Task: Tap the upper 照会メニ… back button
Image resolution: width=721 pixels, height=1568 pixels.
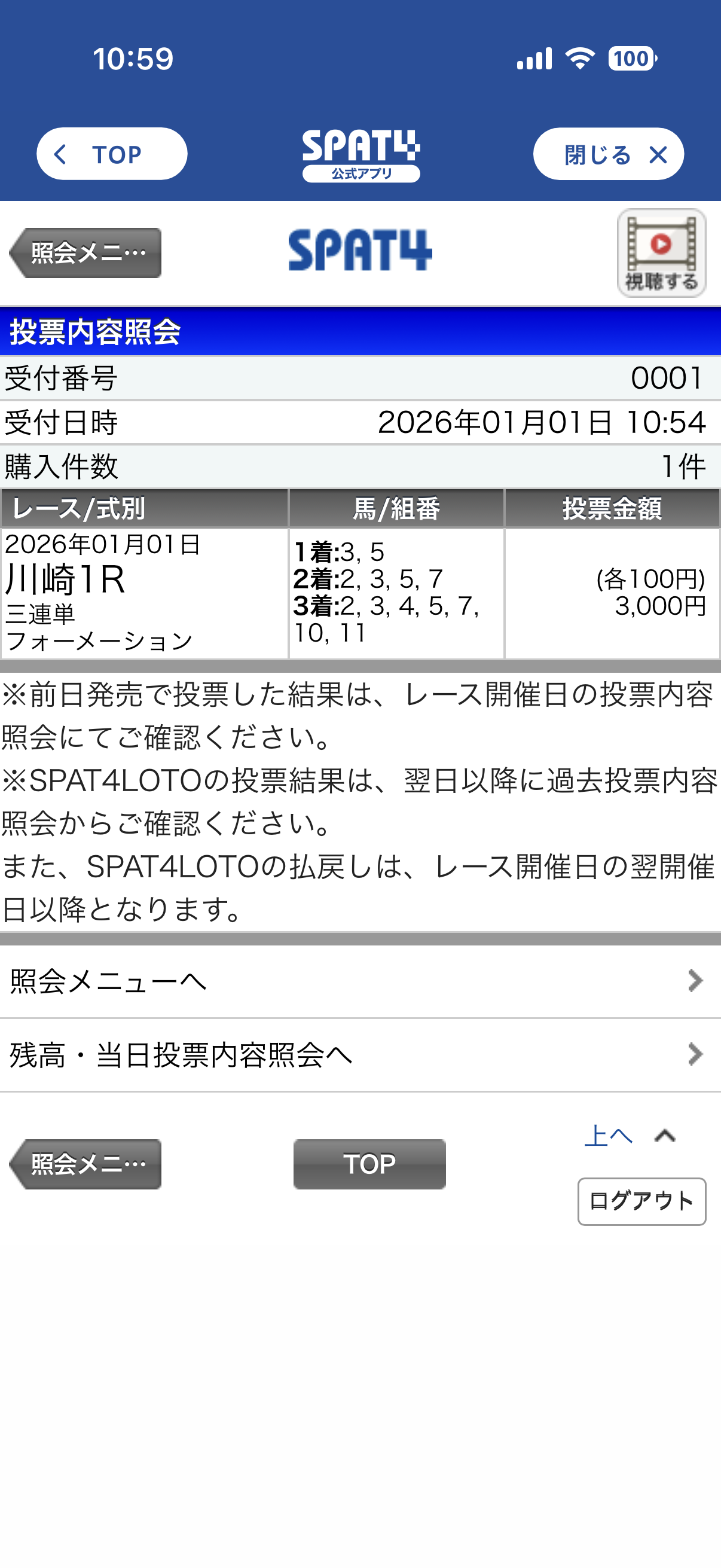Action: 87,253
